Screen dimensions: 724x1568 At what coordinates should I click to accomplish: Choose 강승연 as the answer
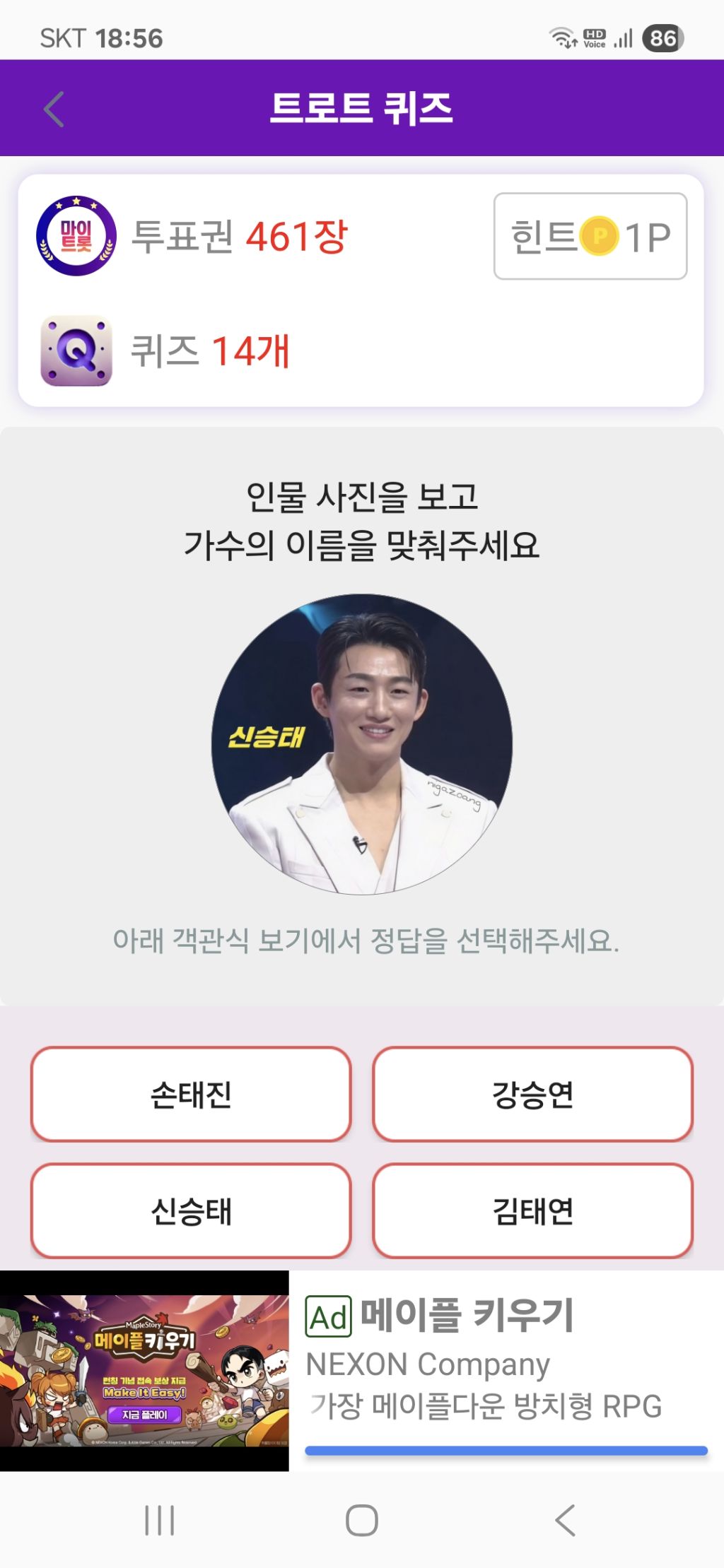click(x=532, y=1094)
